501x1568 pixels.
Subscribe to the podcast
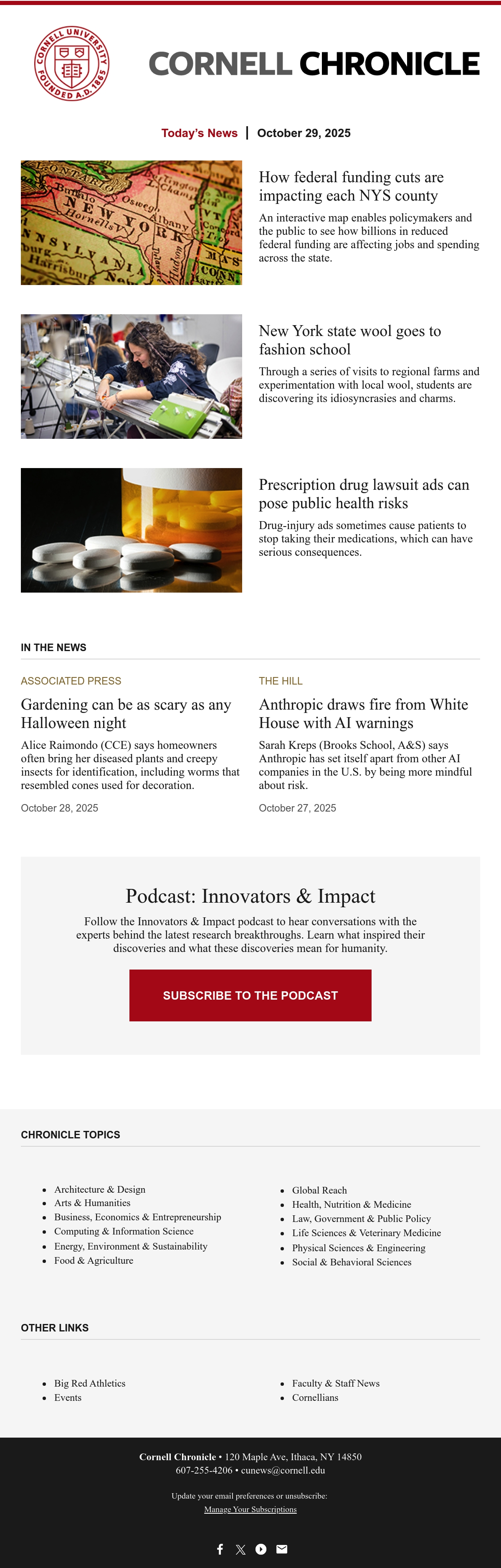[250, 995]
